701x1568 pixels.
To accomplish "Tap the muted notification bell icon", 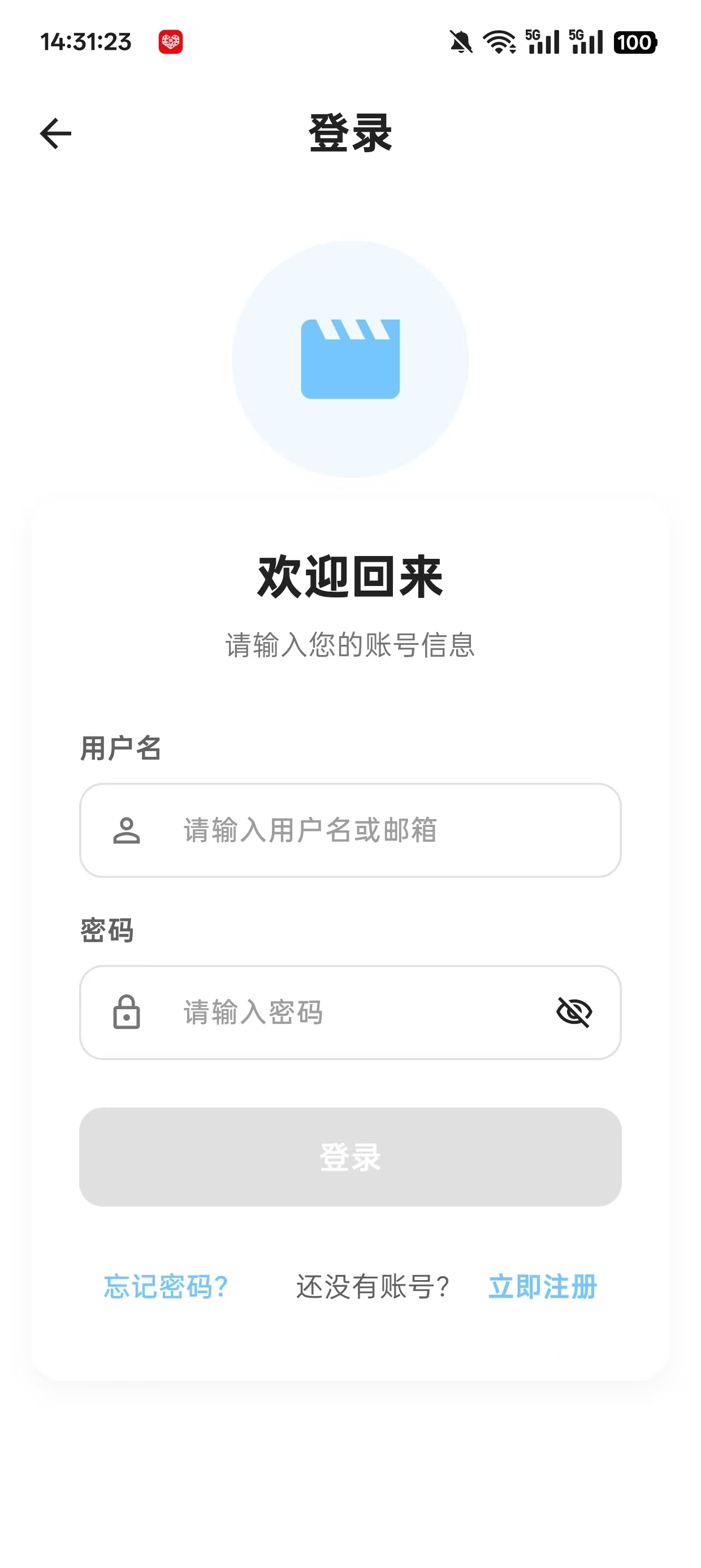I will point(461,42).
